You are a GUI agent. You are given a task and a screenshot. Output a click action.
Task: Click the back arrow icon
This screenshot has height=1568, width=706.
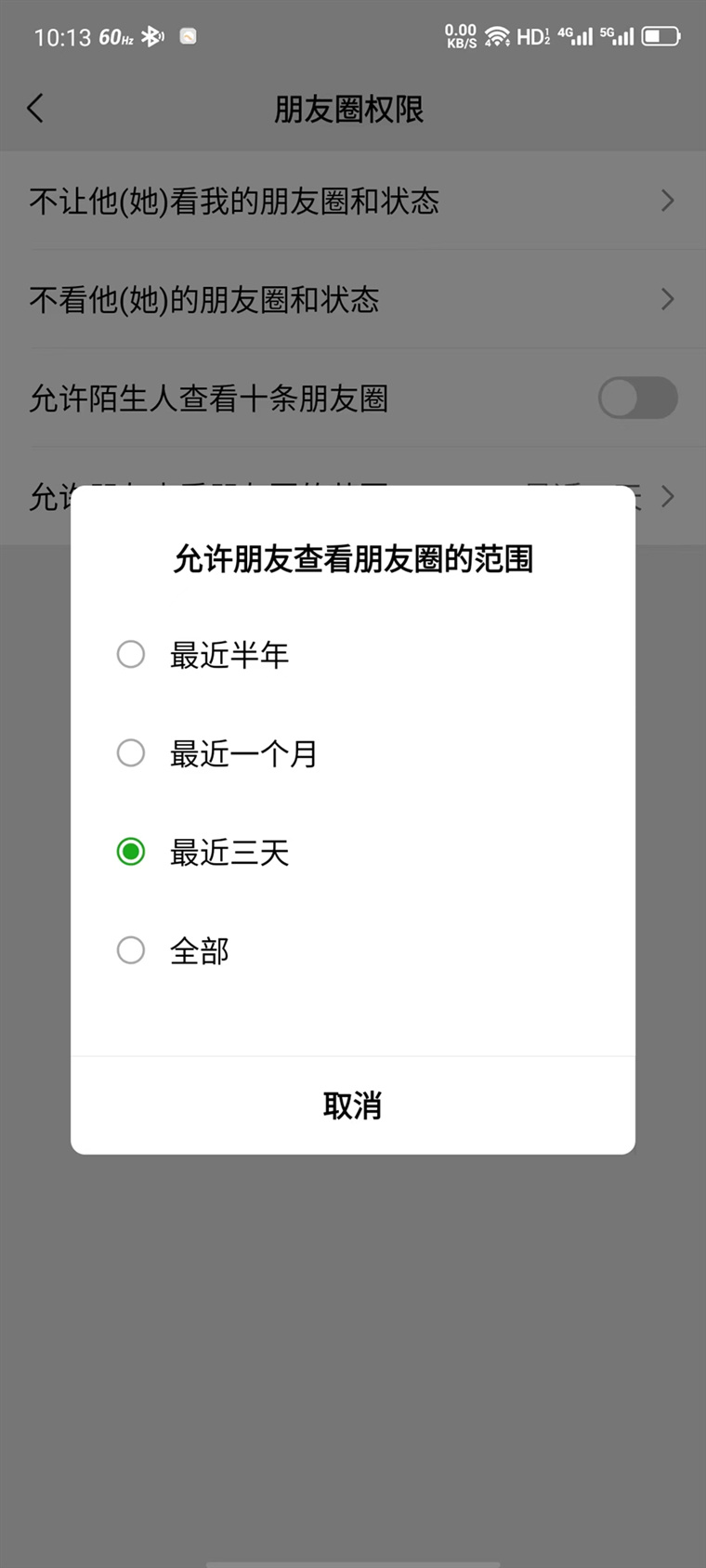click(x=35, y=108)
